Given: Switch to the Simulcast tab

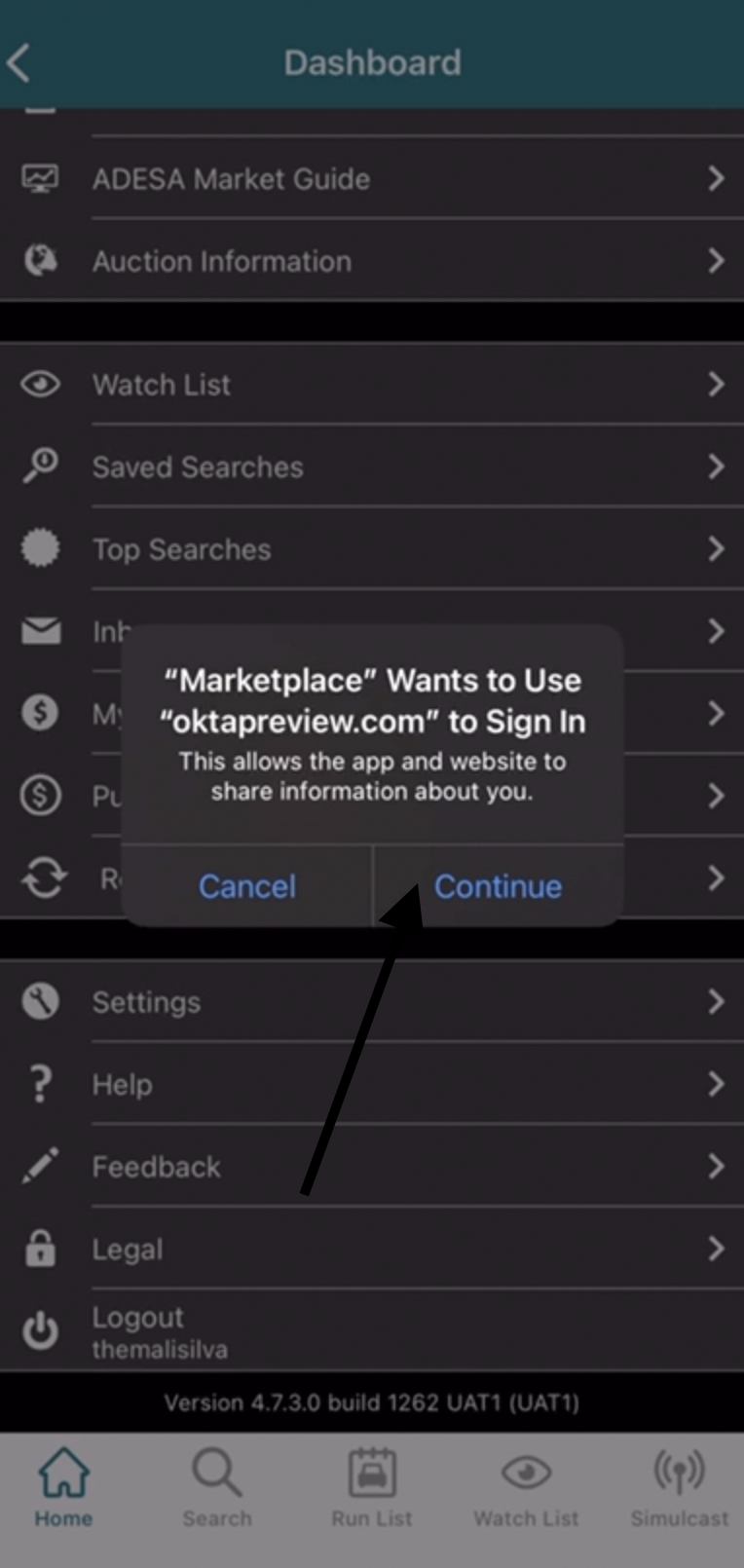Looking at the screenshot, I should click(679, 1487).
